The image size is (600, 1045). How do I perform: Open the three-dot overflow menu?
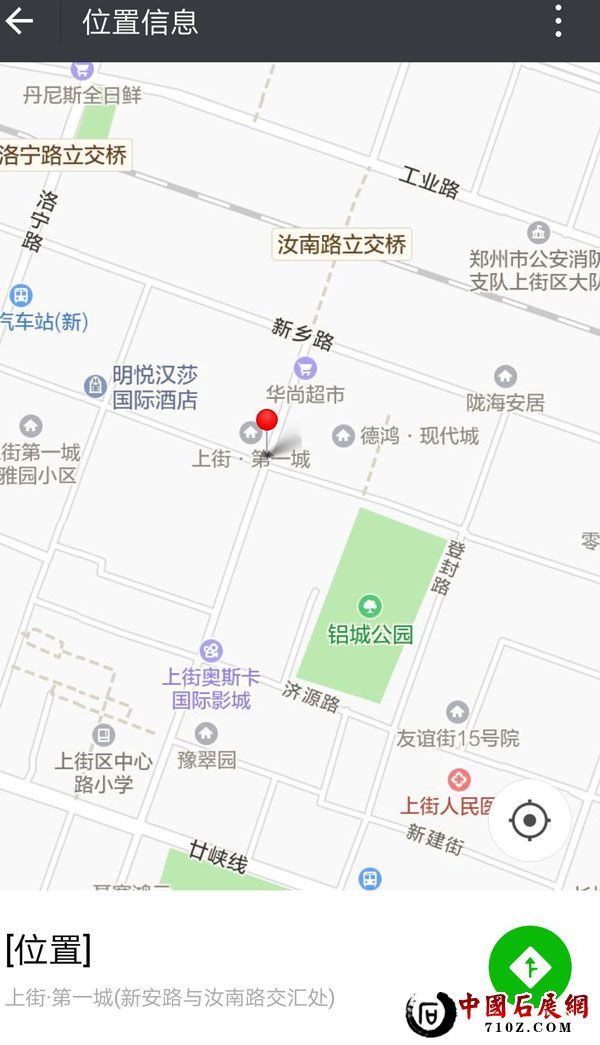pos(559,21)
